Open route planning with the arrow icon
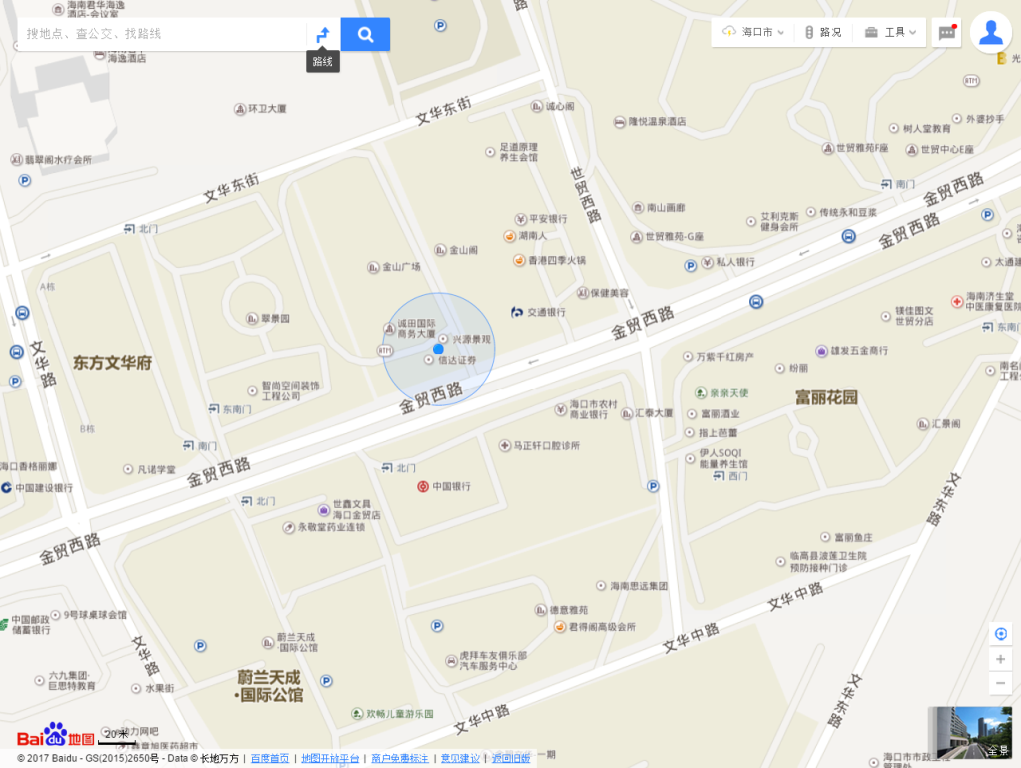This screenshot has width=1021, height=768. pyautogui.click(x=323, y=34)
